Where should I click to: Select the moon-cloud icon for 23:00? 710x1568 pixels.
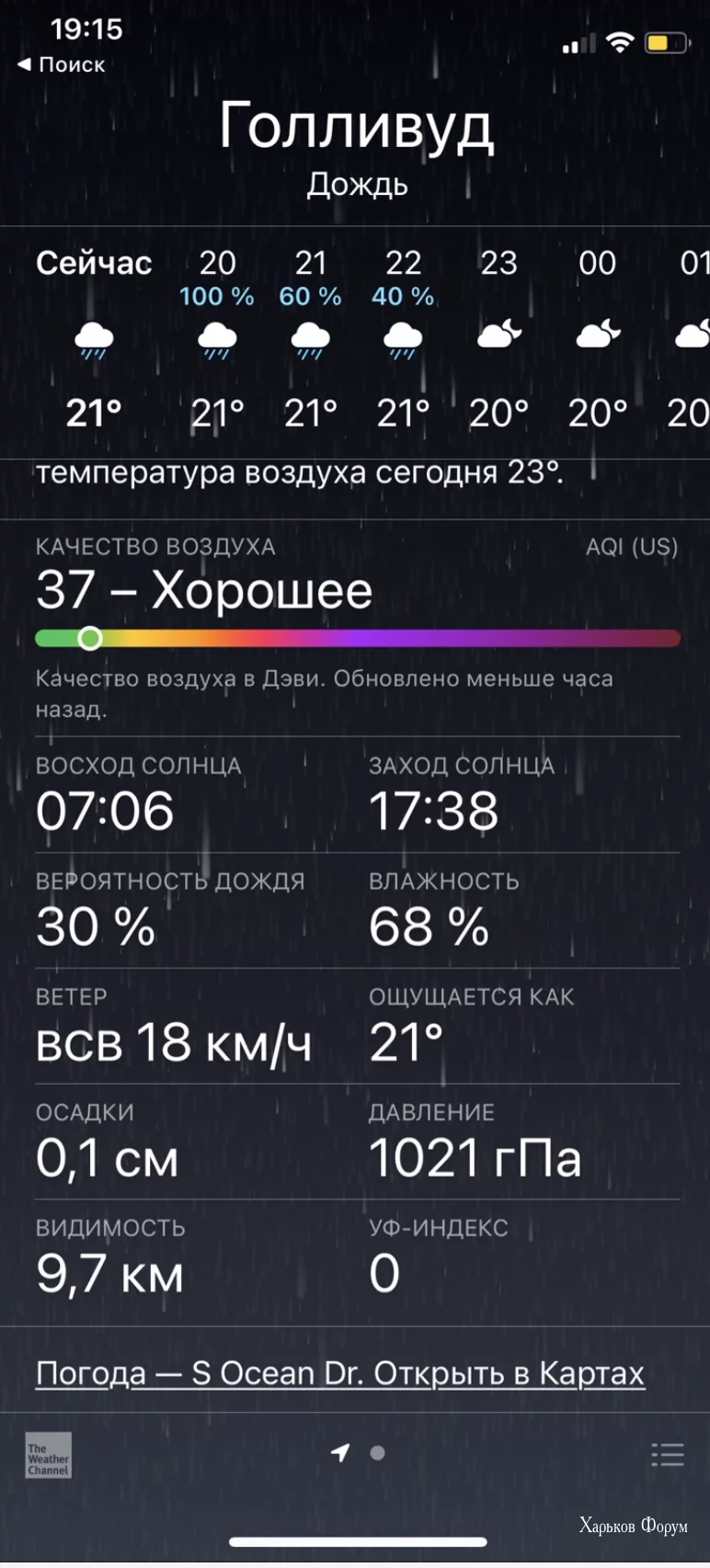(498, 335)
